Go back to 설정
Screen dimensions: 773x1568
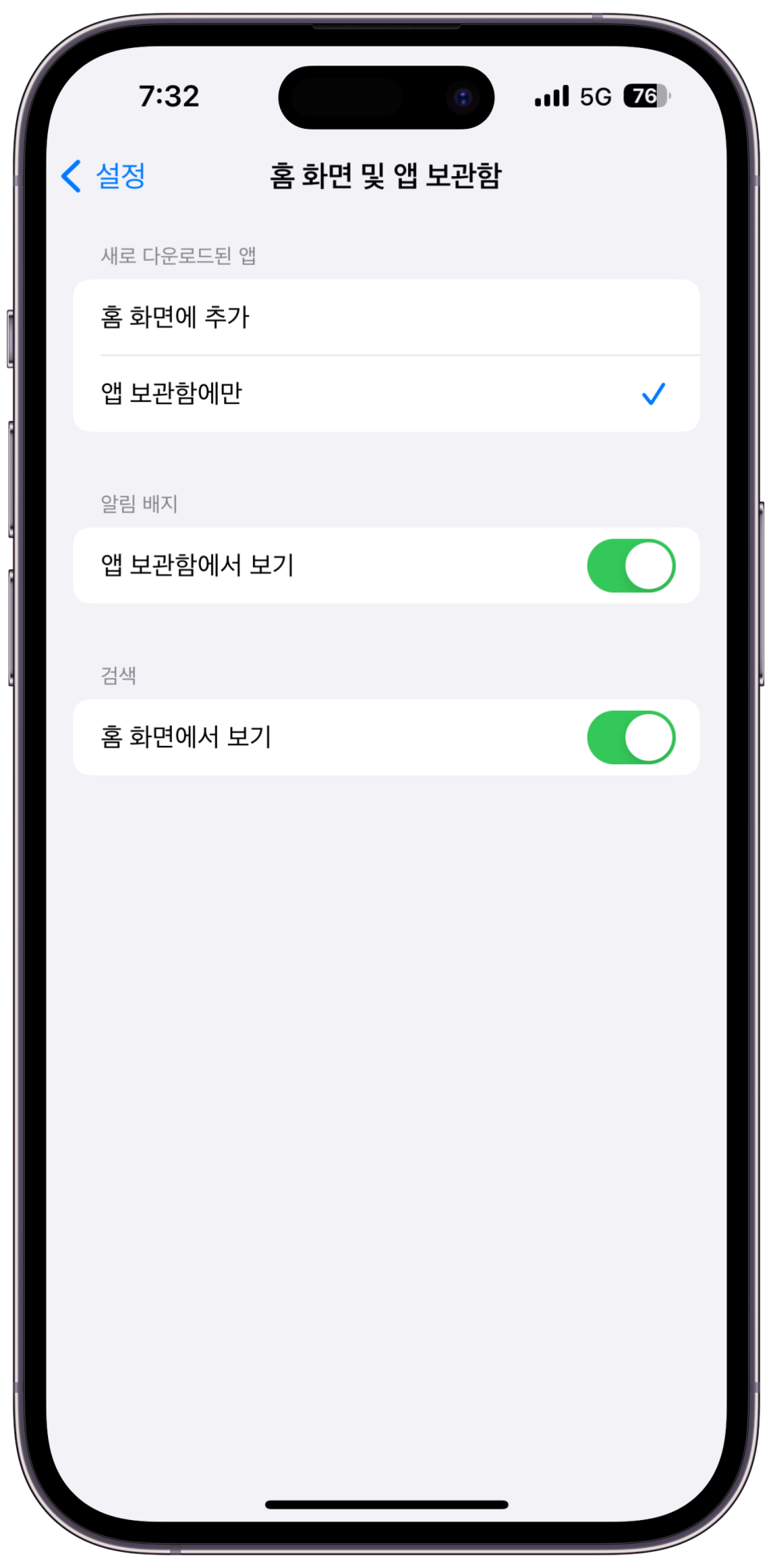pos(103,176)
